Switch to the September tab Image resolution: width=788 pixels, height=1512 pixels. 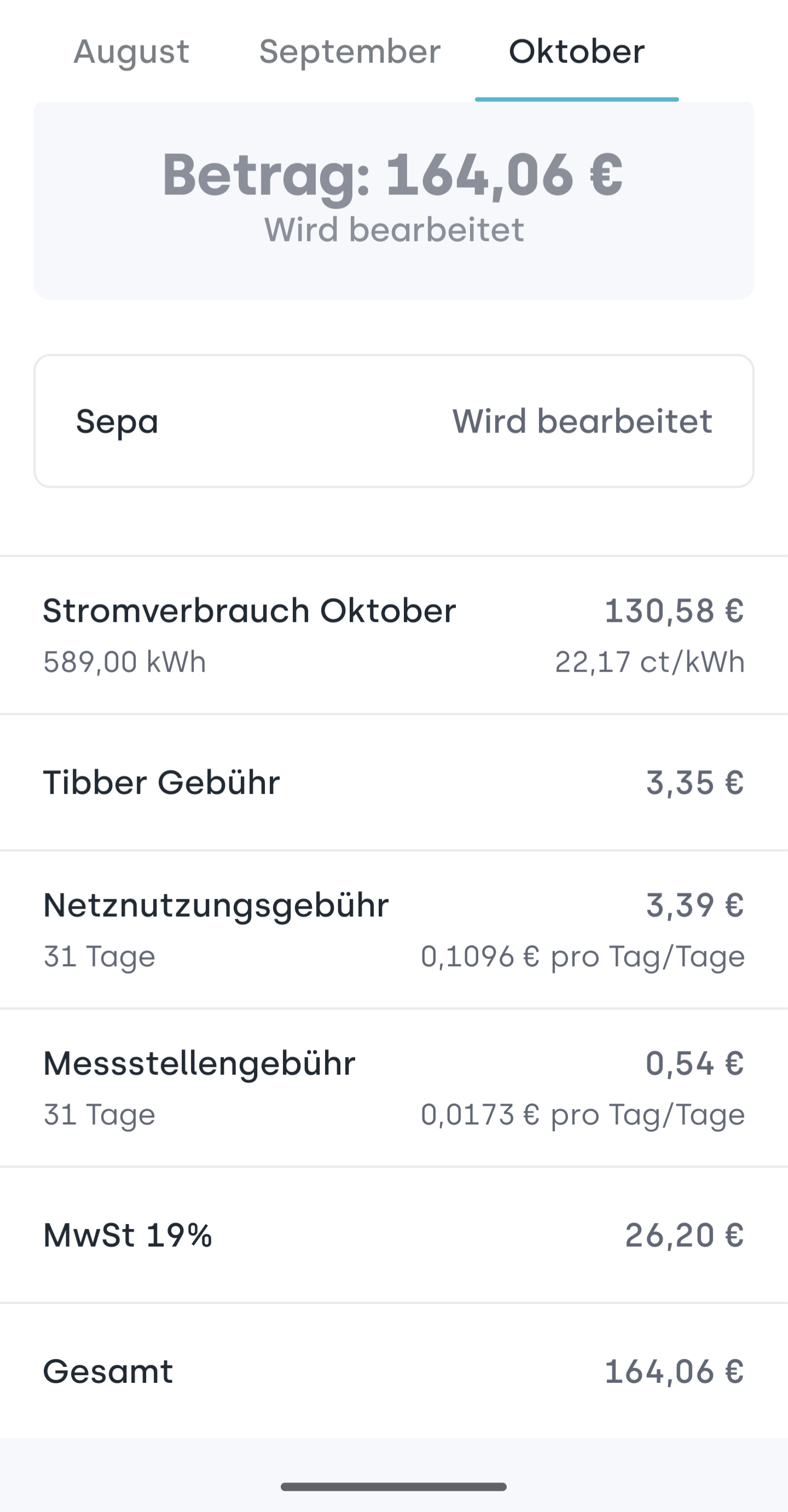(x=350, y=51)
